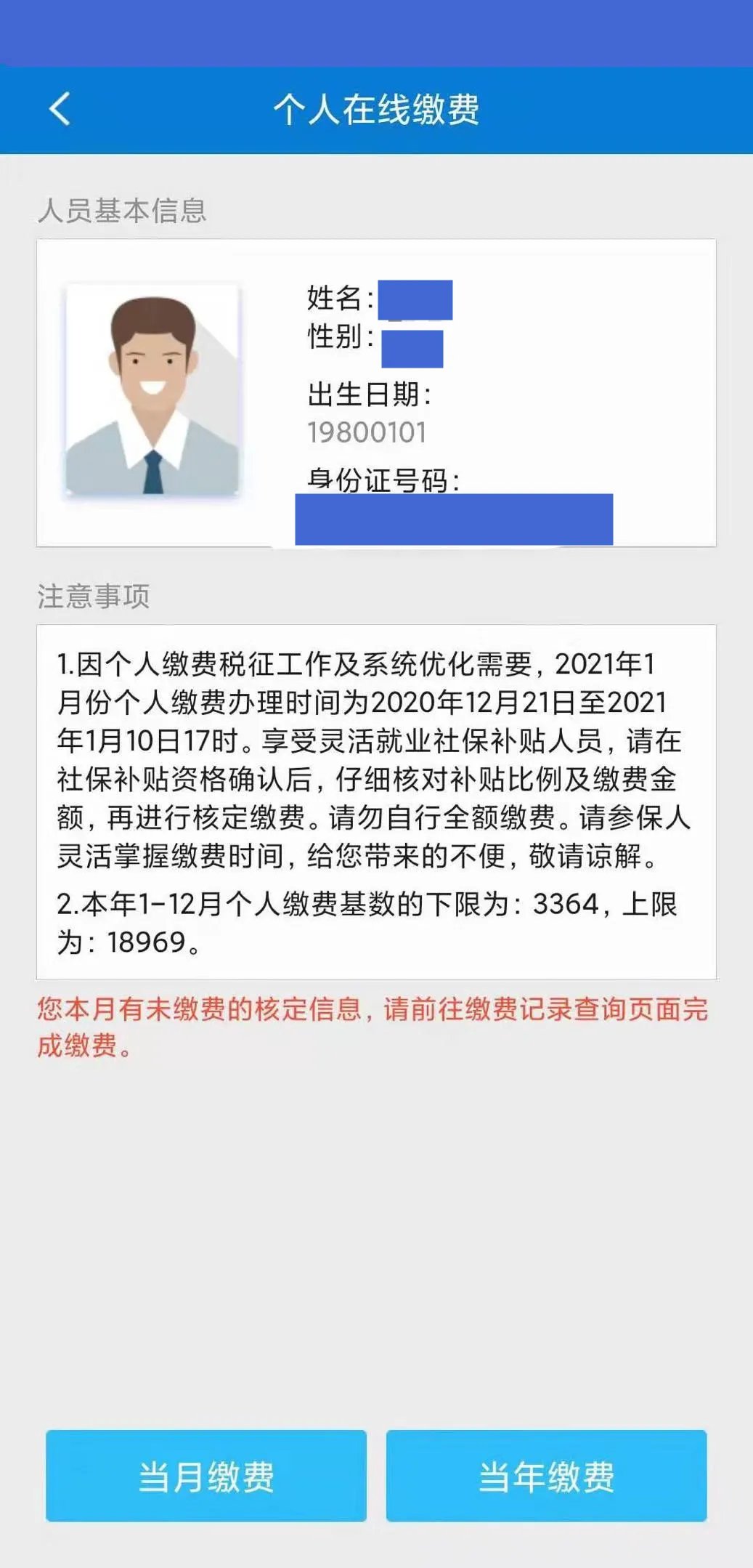Go back from 个人在线缴费 page
This screenshot has width=753, height=1568.
[x=60, y=110]
